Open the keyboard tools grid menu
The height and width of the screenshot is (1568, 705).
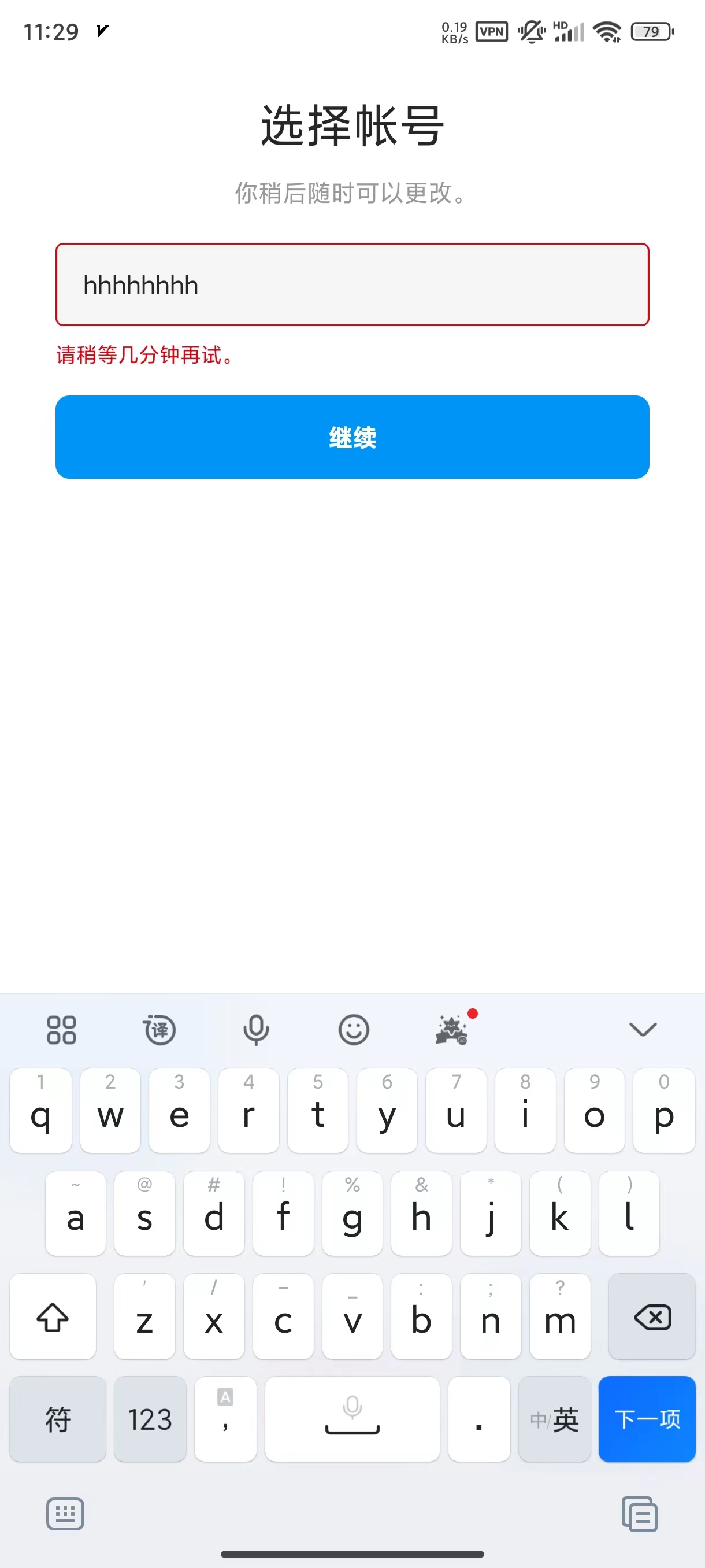pyautogui.click(x=61, y=1030)
